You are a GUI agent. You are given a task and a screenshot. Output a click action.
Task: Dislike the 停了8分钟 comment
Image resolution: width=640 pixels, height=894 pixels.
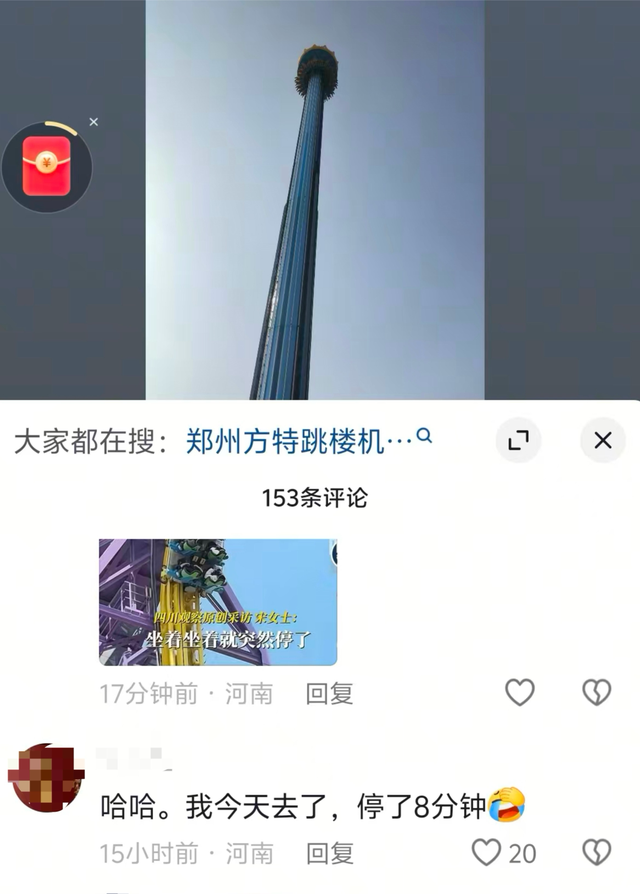(x=596, y=852)
